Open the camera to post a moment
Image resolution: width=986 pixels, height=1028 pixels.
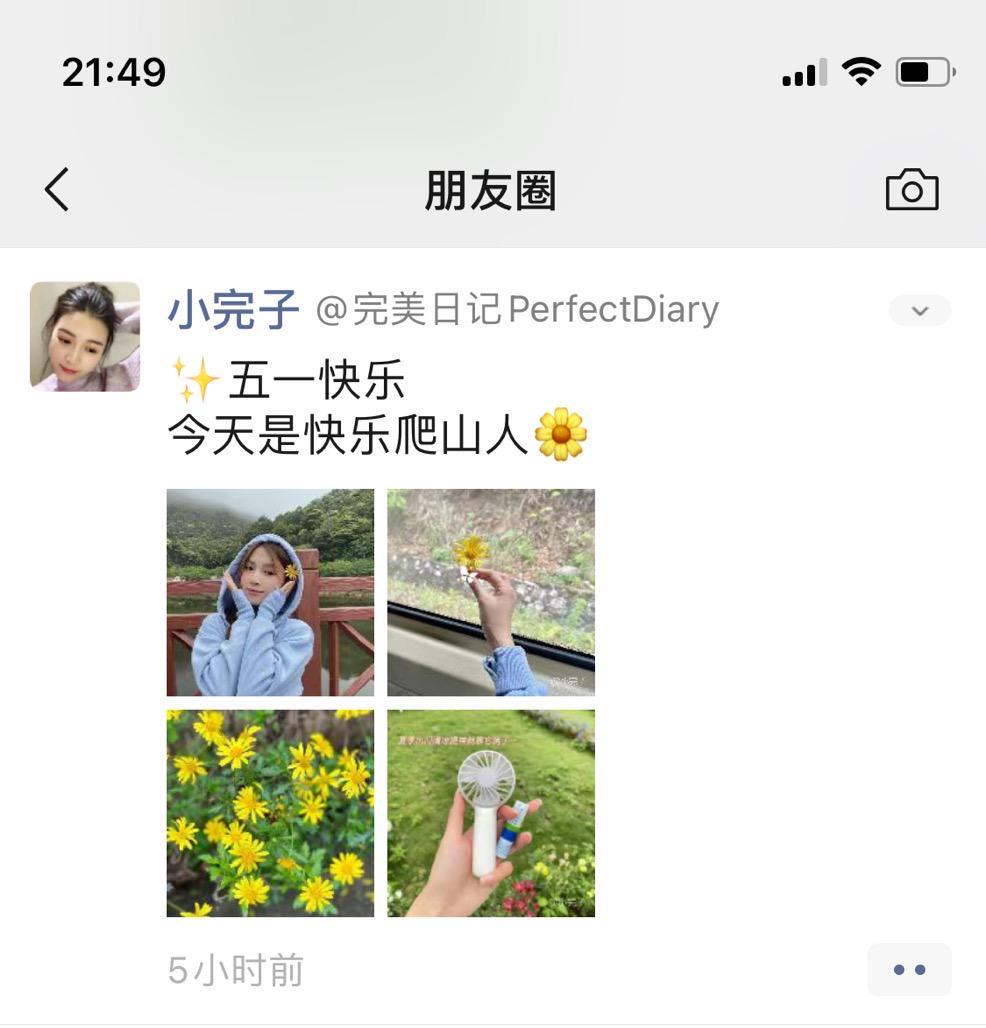pyautogui.click(x=911, y=190)
